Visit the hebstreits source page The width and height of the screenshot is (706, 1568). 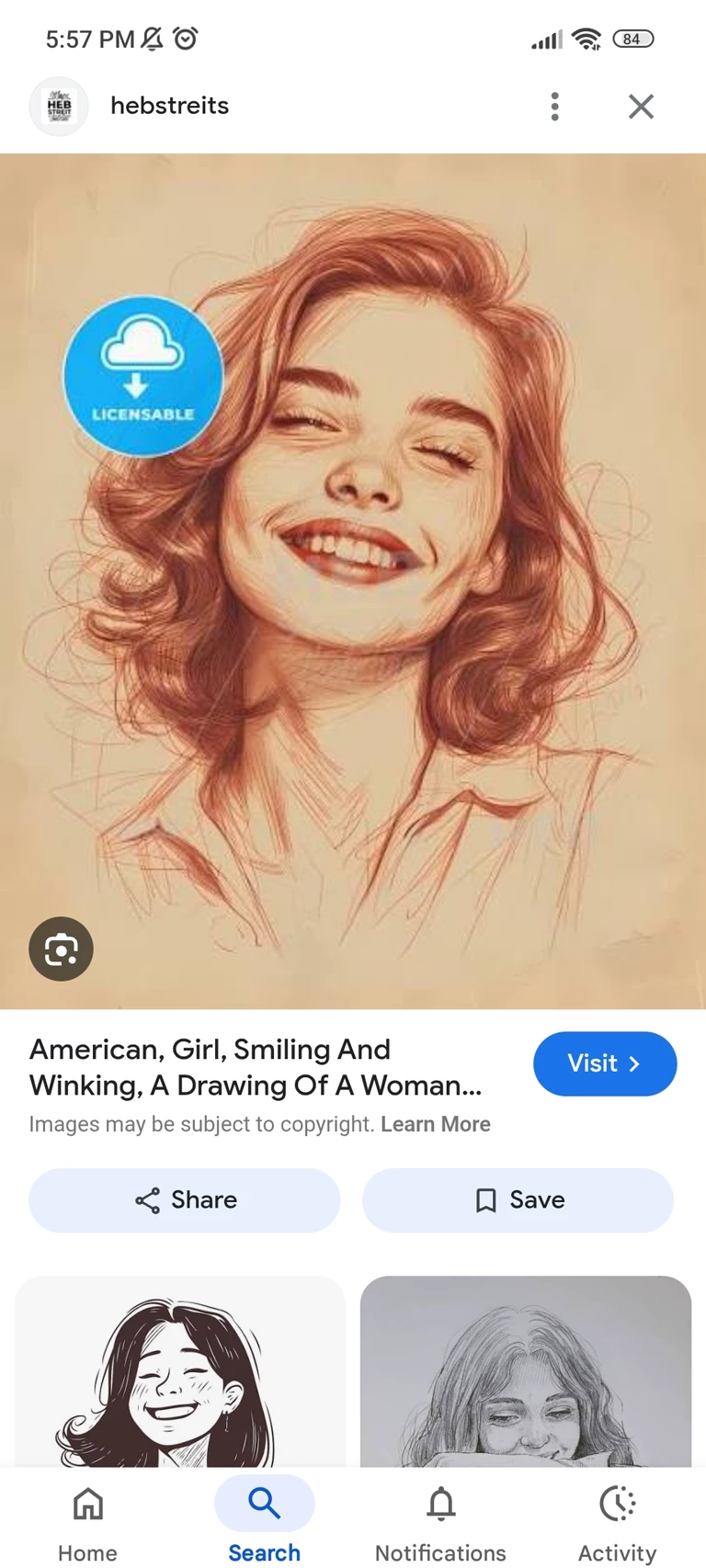[604, 1063]
